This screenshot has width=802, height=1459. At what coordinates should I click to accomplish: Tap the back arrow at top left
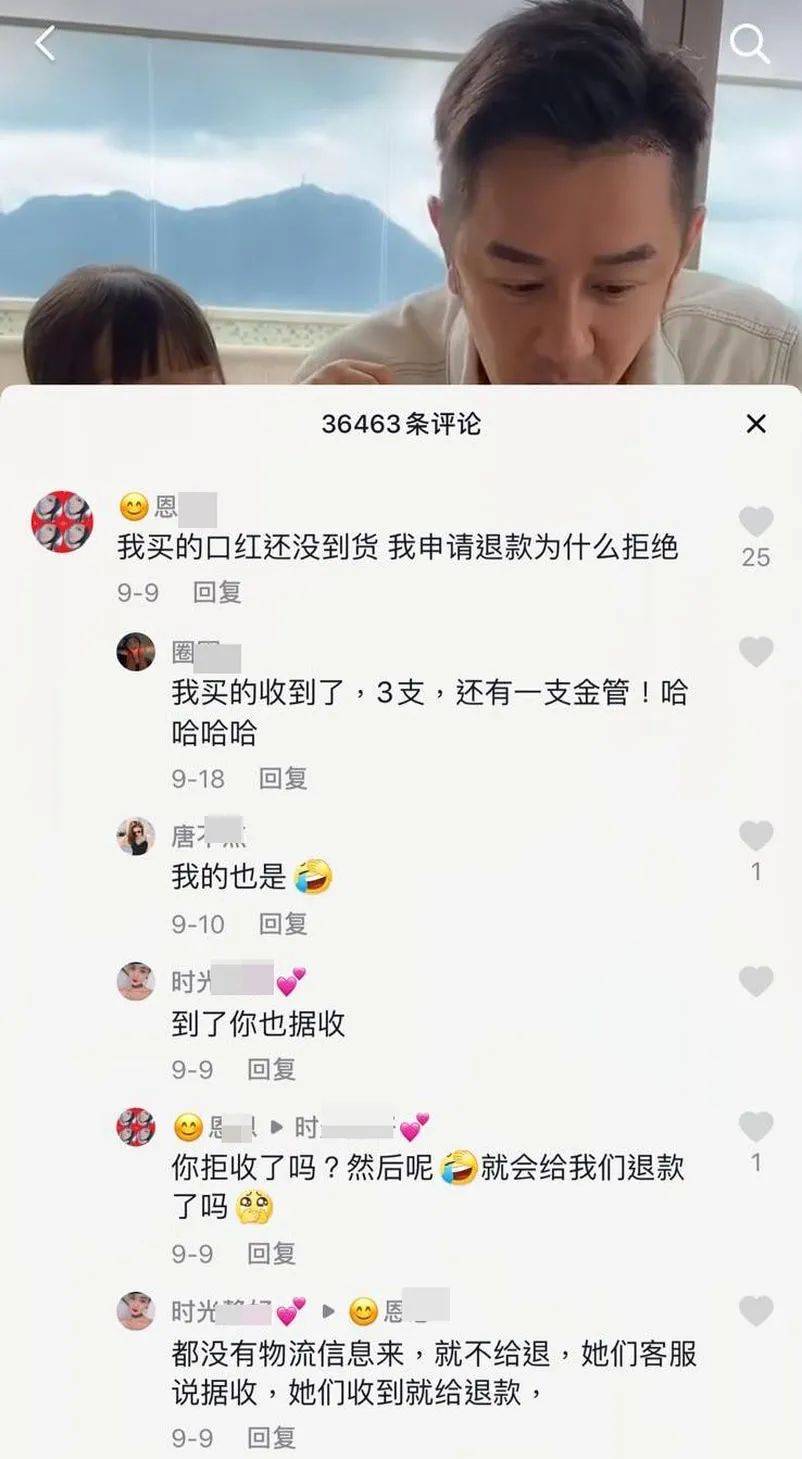(x=43, y=44)
